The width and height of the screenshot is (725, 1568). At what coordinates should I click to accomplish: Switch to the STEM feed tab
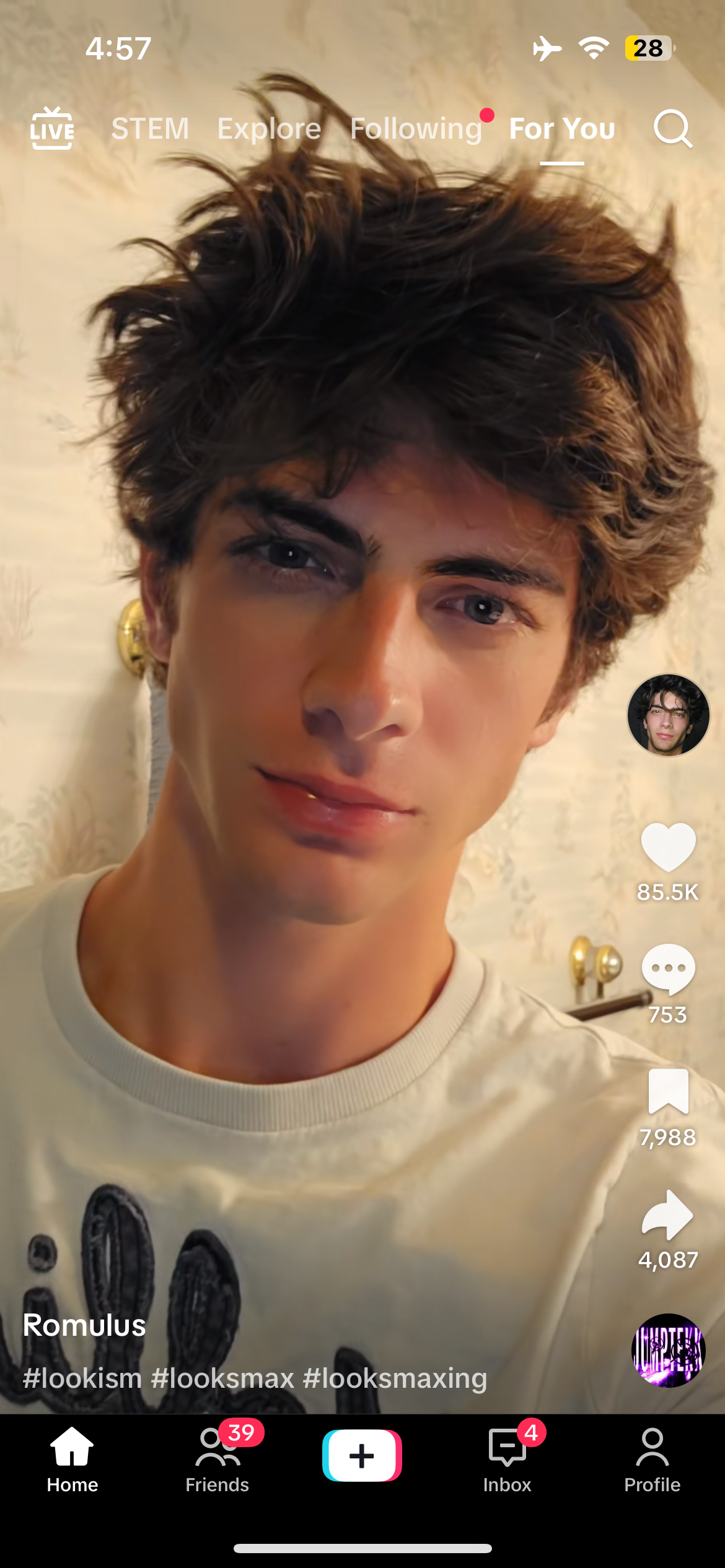(x=150, y=129)
